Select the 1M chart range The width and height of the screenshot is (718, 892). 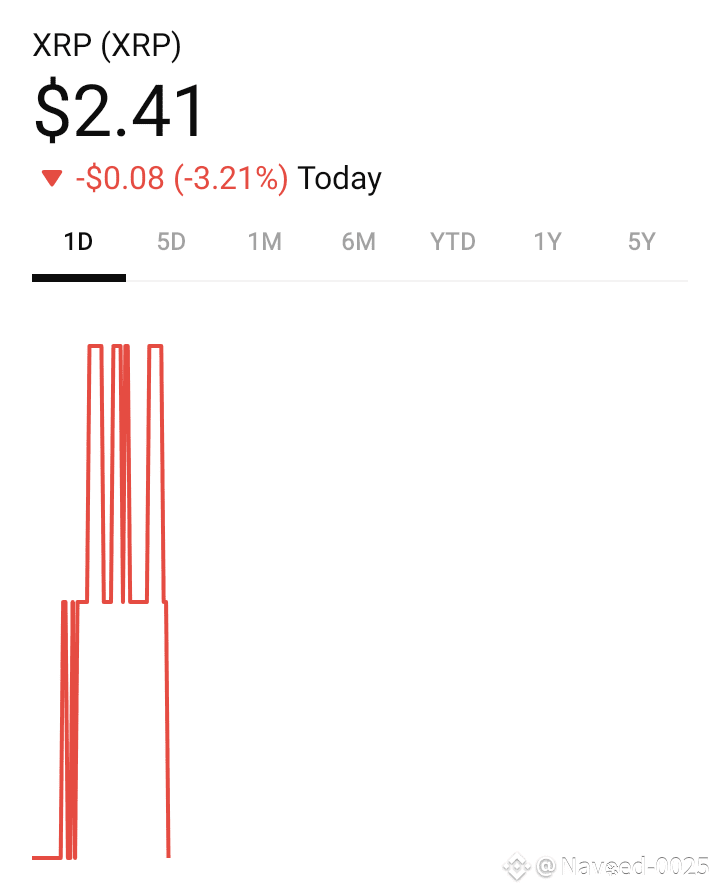(x=265, y=242)
